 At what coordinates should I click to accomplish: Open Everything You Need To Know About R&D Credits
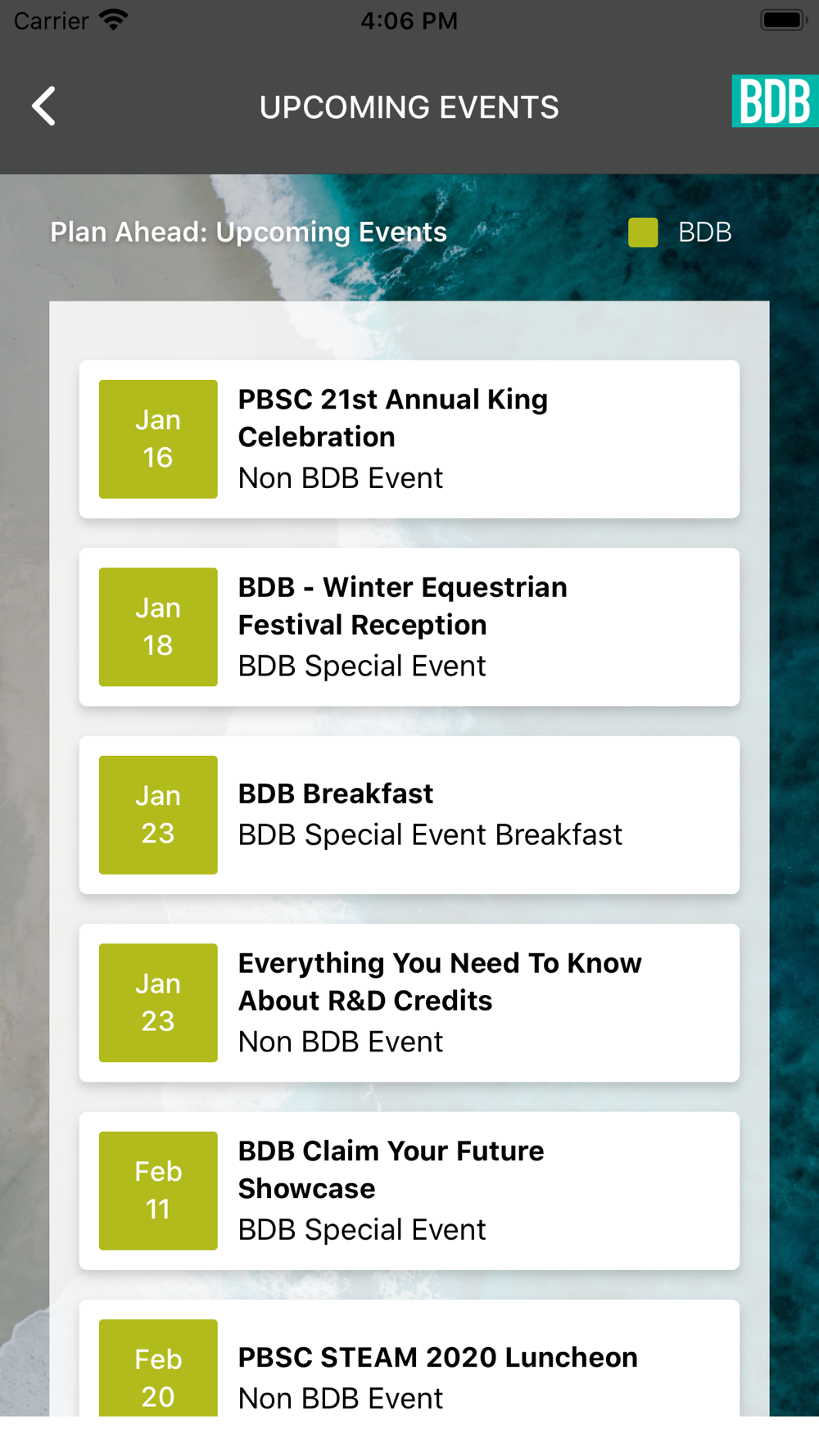coord(409,1002)
